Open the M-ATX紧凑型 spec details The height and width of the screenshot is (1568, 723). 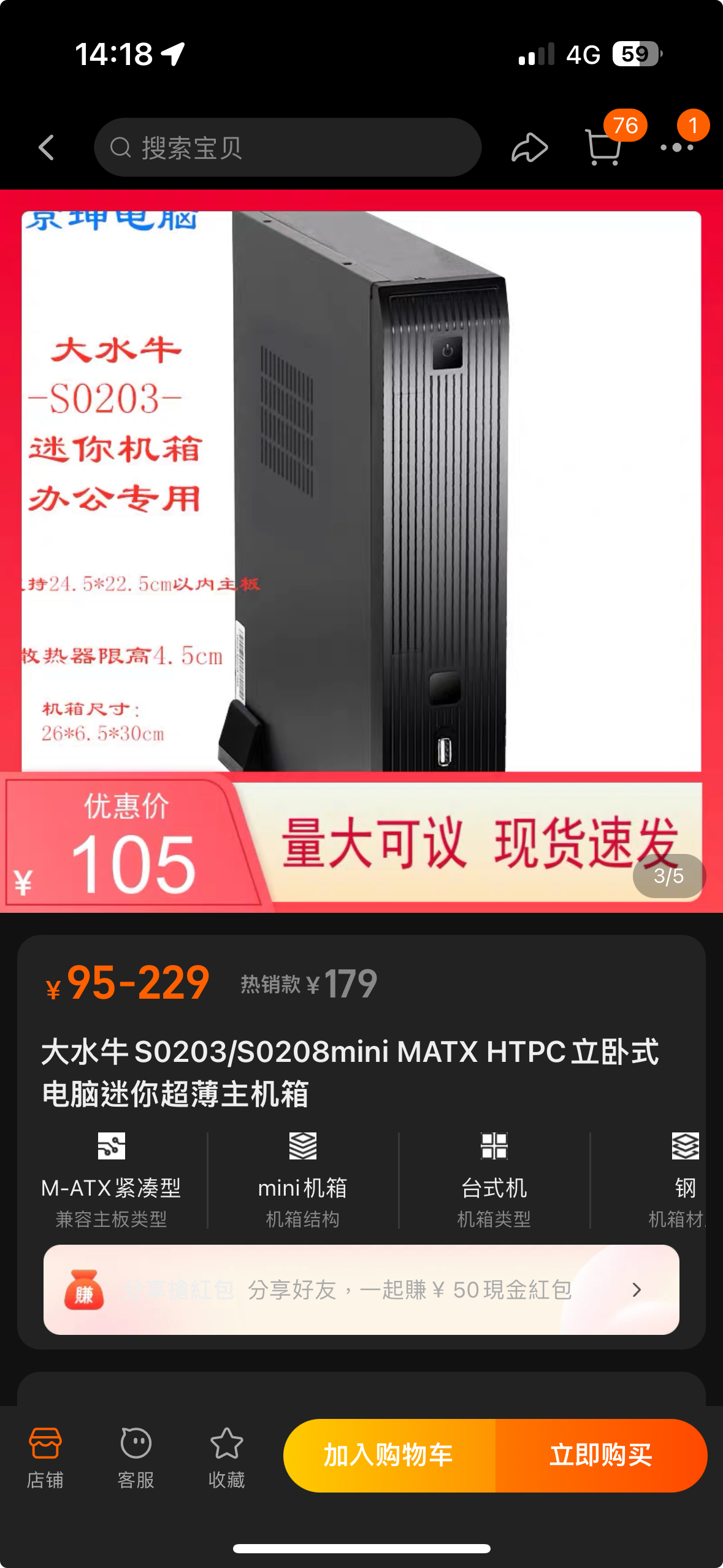click(111, 1180)
